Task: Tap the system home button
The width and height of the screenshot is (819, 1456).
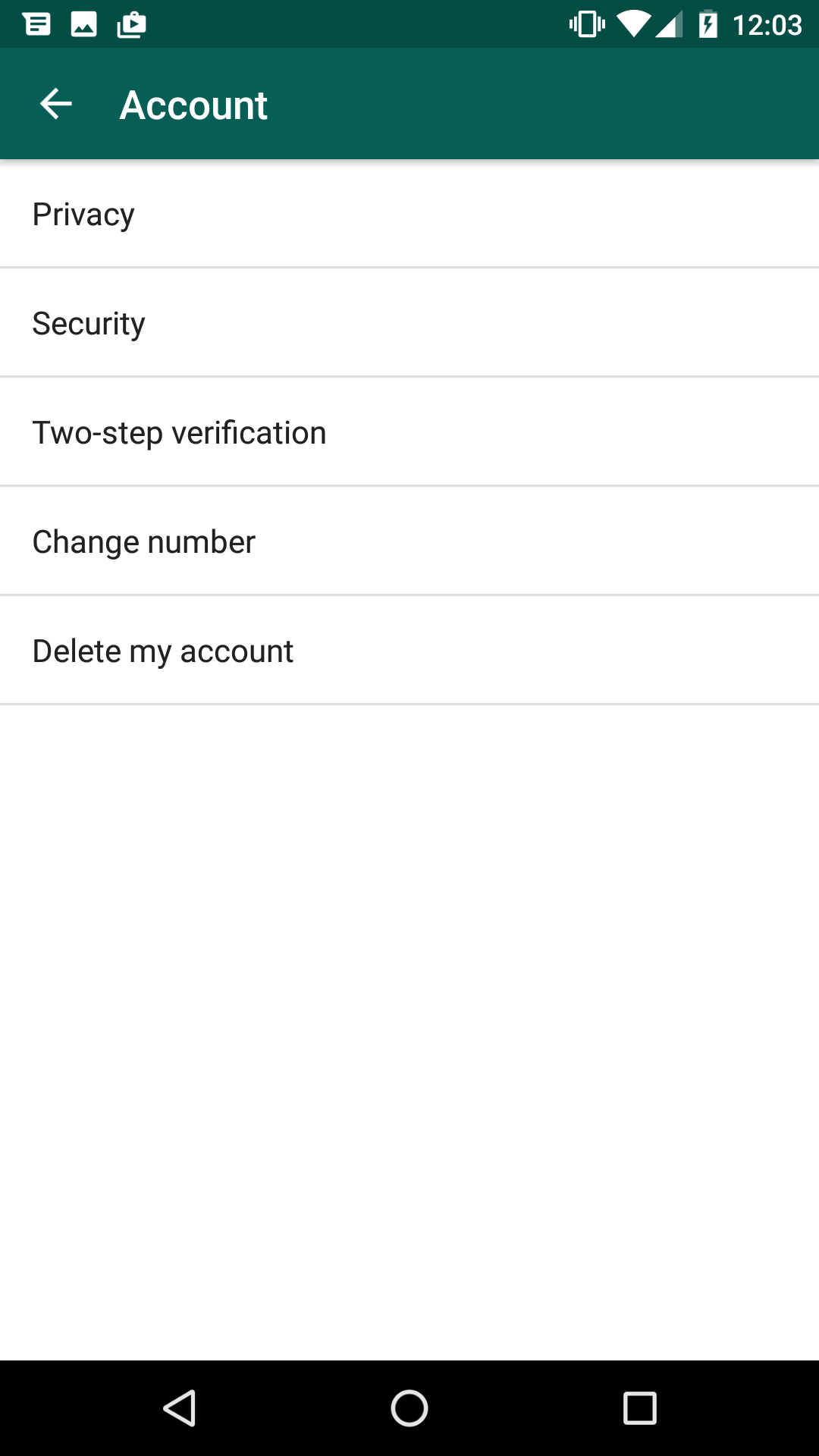Action: pyautogui.click(x=409, y=1408)
